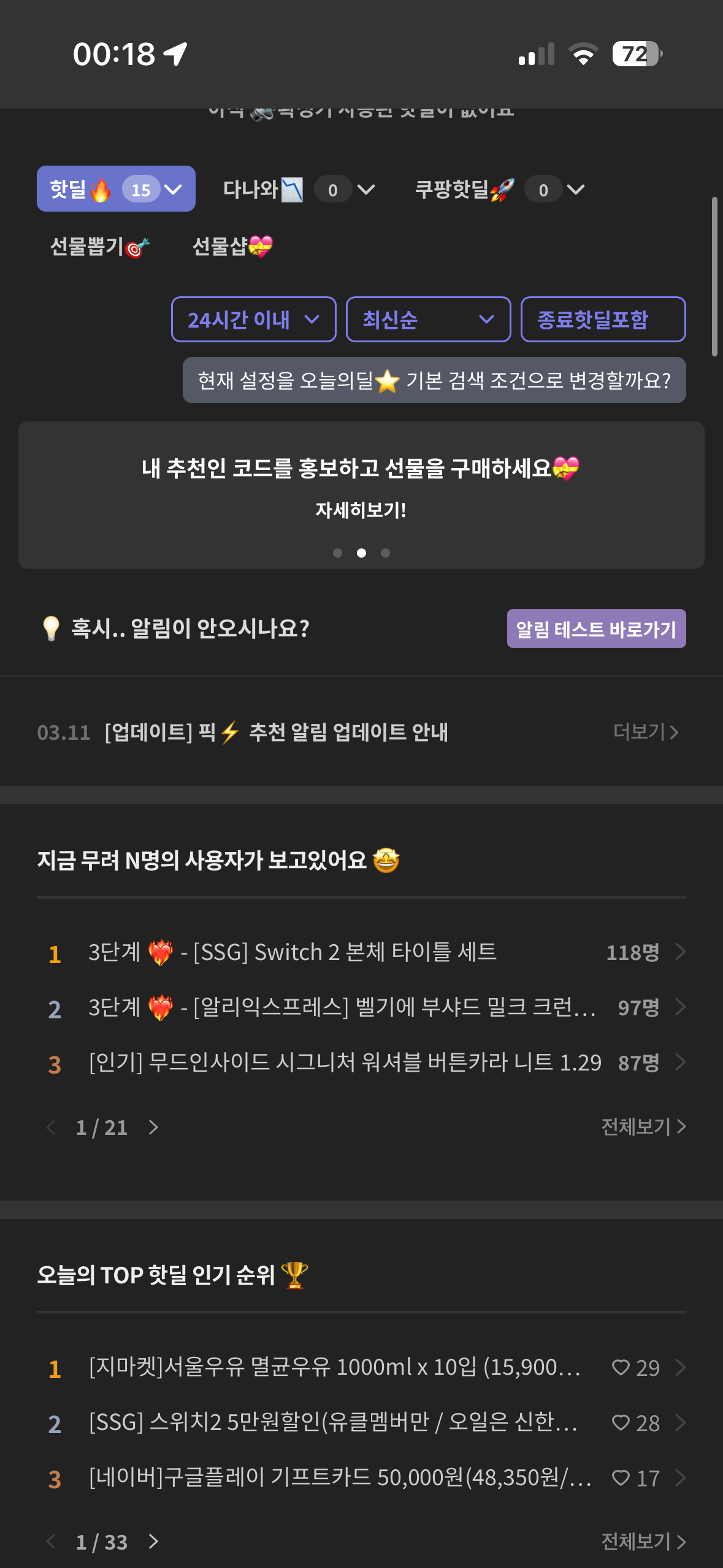This screenshot has height=1568, width=723.
Task: Go to next page of 1 / 33 list
Action: 153,1542
